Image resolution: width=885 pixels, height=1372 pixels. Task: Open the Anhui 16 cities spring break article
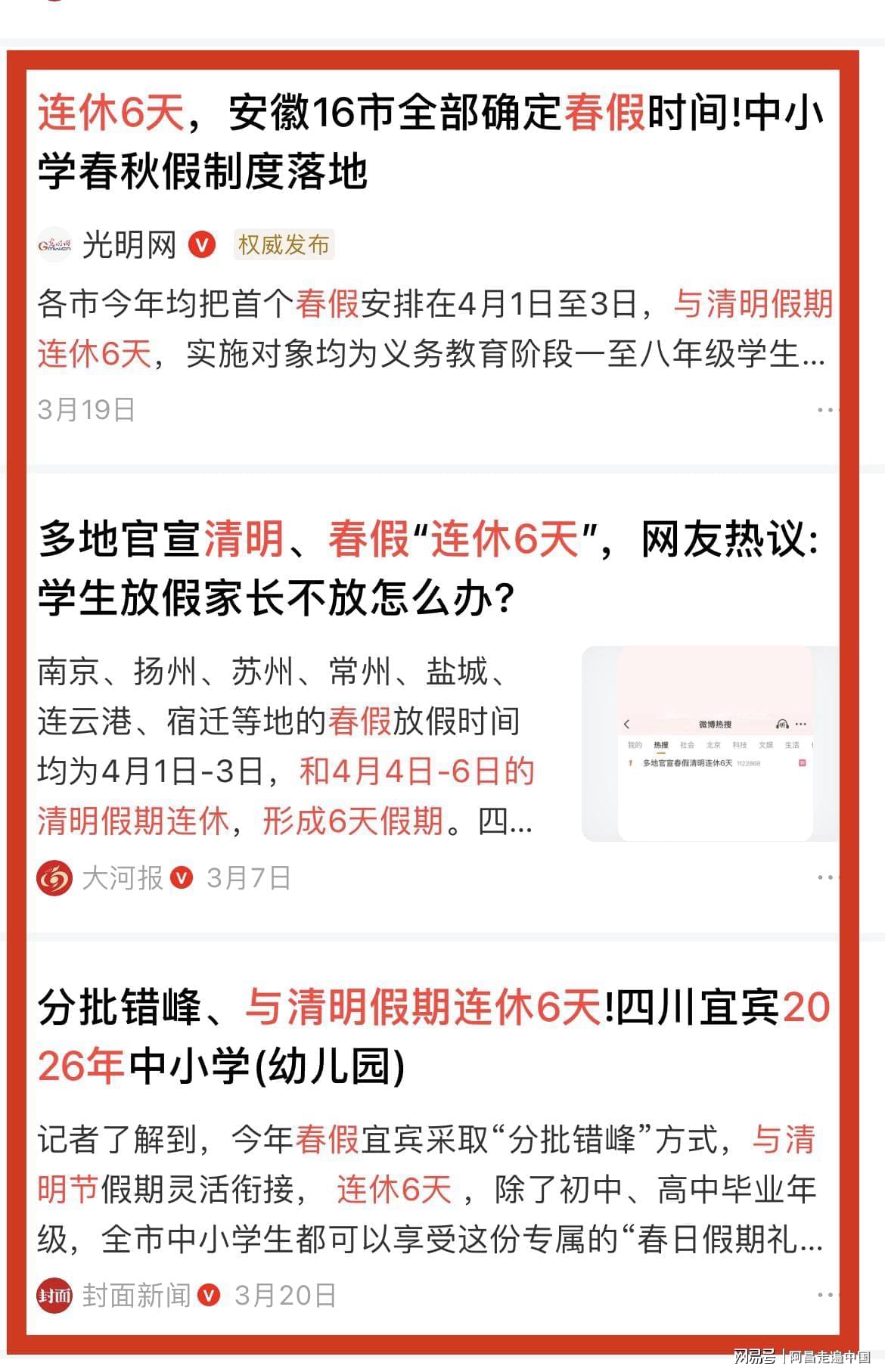pyautogui.click(x=431, y=141)
